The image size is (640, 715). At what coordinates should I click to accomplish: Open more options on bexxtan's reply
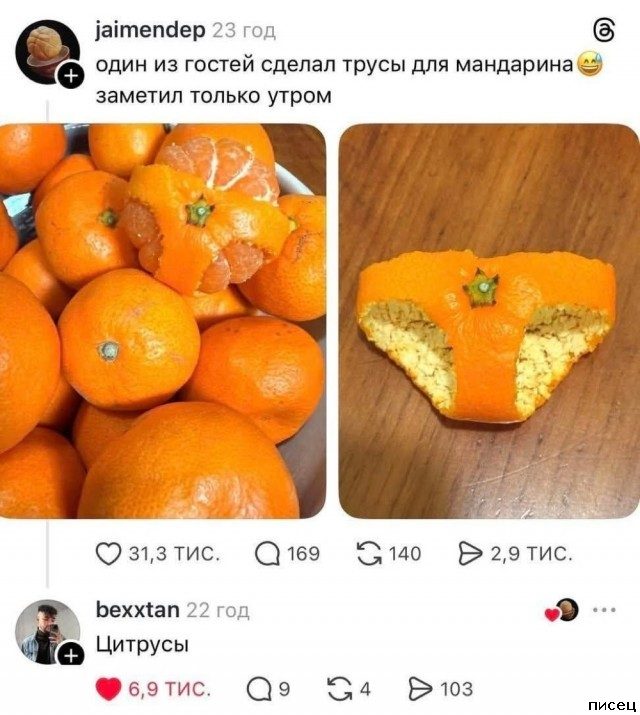coord(605,610)
